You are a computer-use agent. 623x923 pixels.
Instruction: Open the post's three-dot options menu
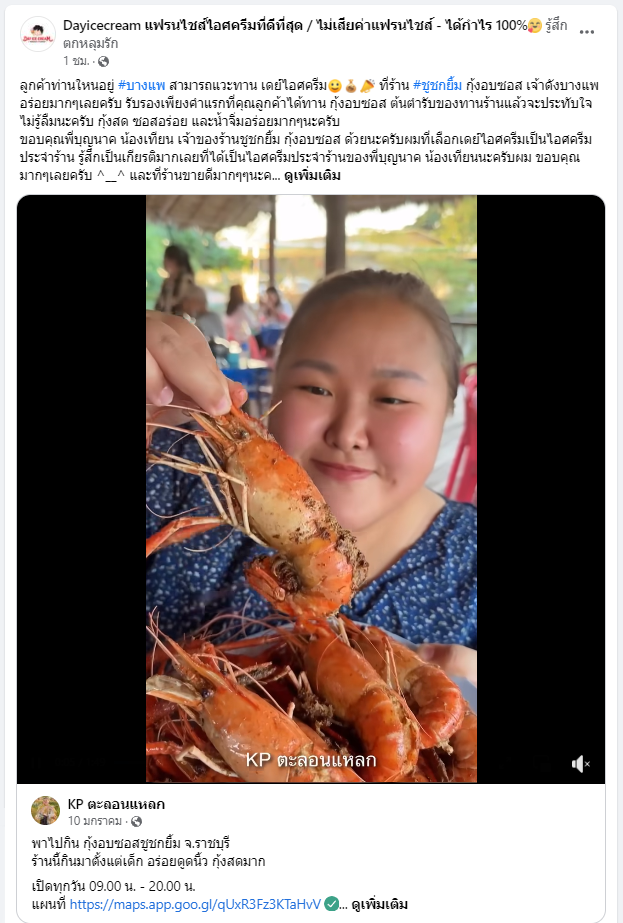pyautogui.click(x=587, y=30)
